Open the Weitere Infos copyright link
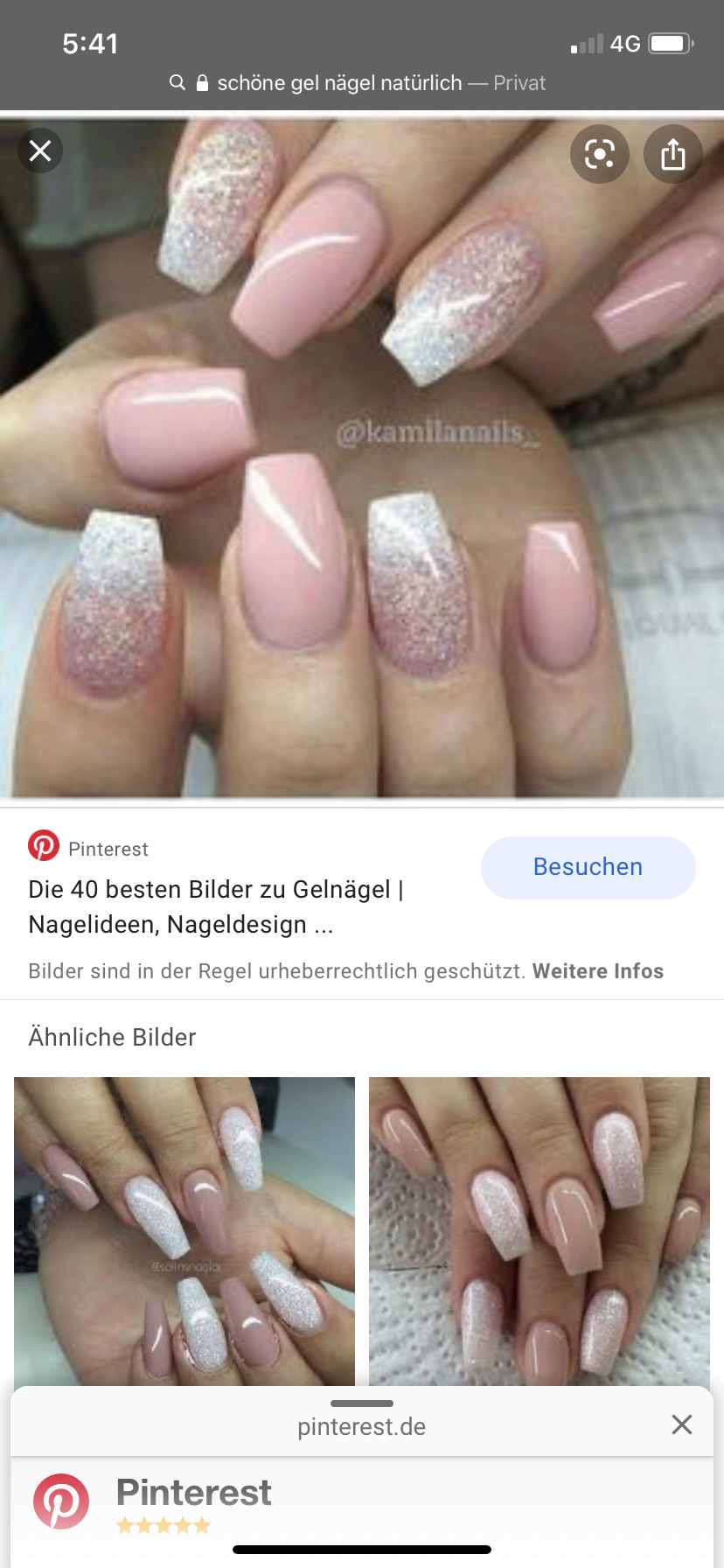This screenshot has width=724, height=1568. pyautogui.click(x=597, y=971)
